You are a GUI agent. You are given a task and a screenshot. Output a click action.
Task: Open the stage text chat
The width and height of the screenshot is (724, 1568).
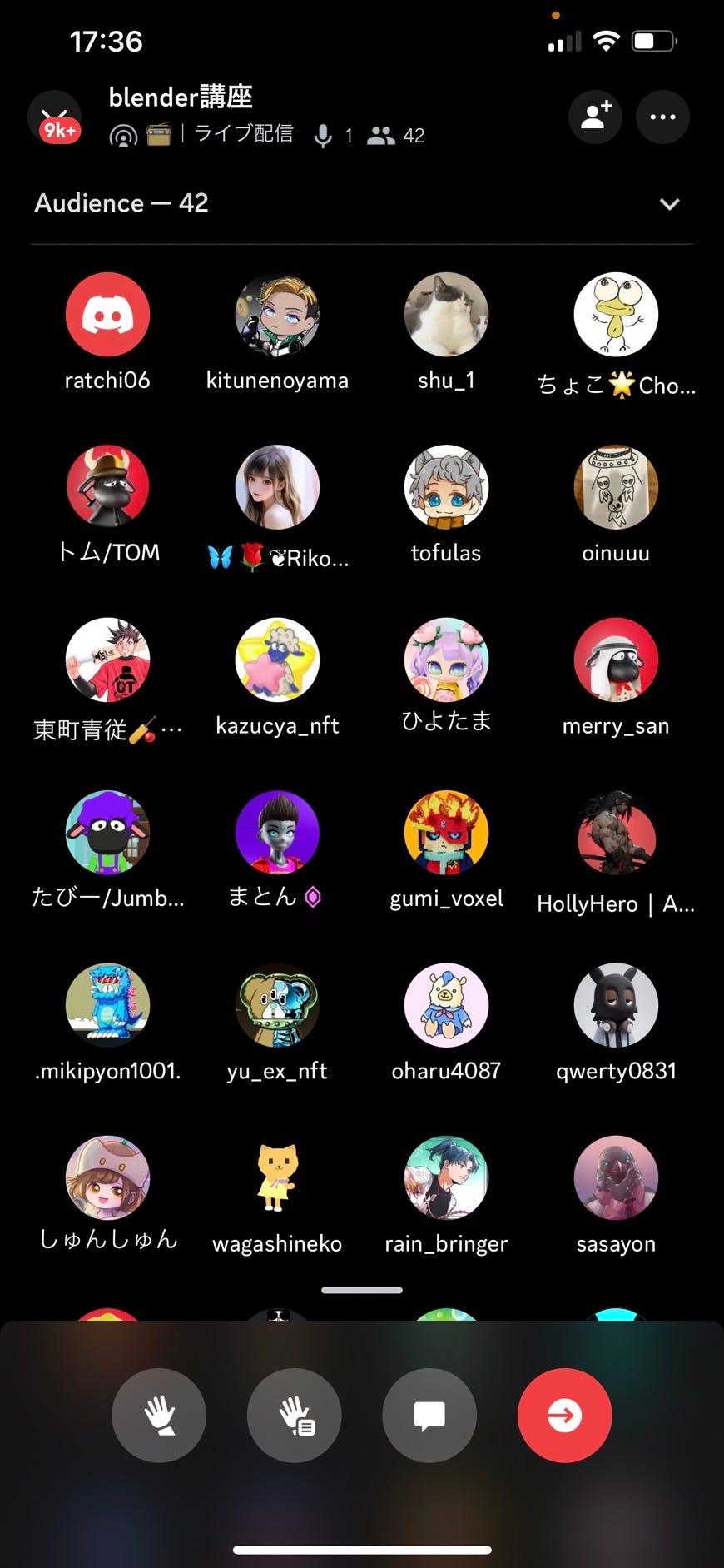click(429, 1415)
